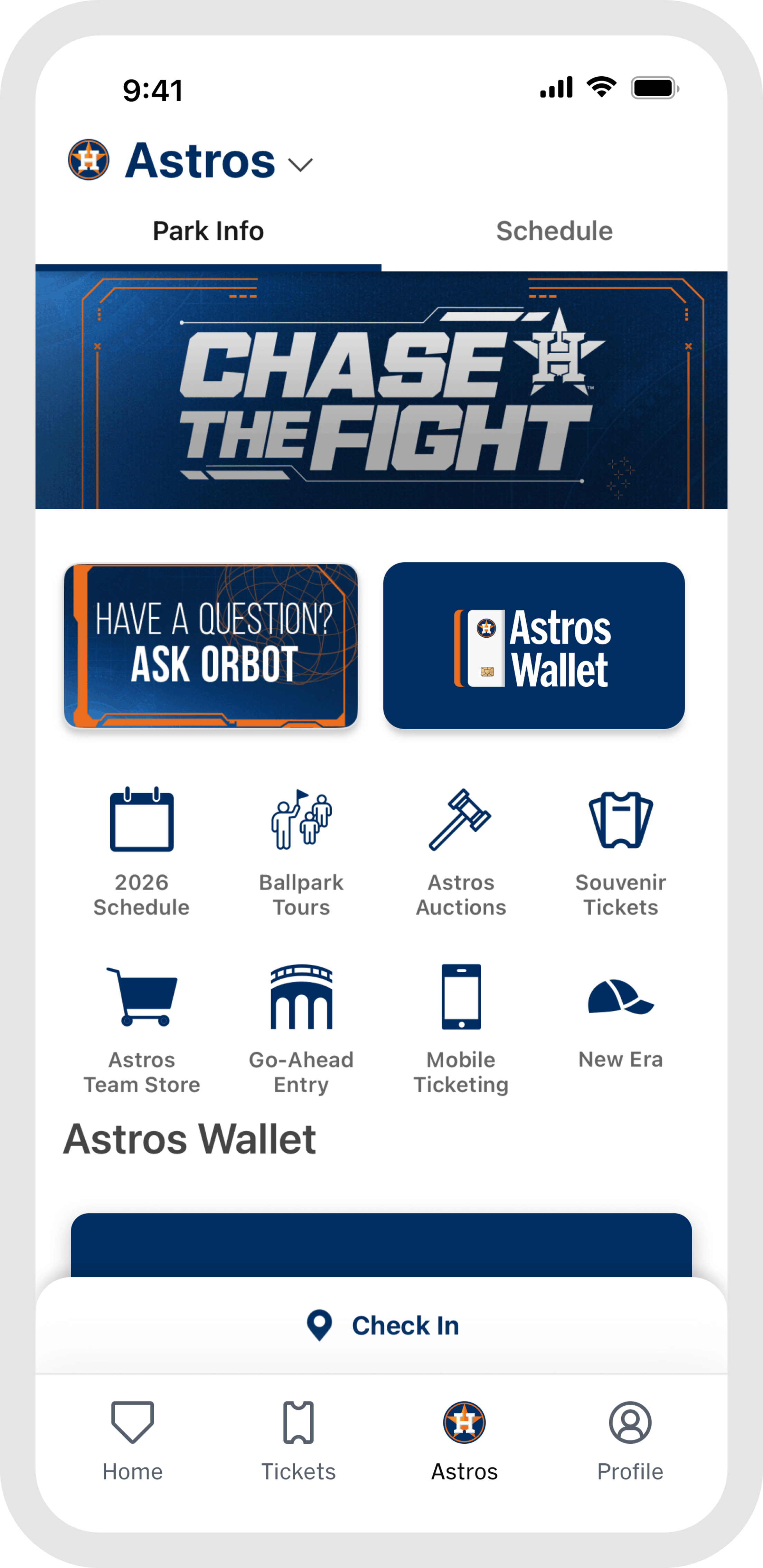Expand the Astros team dropdown
The width and height of the screenshot is (763, 1568).
300,164
